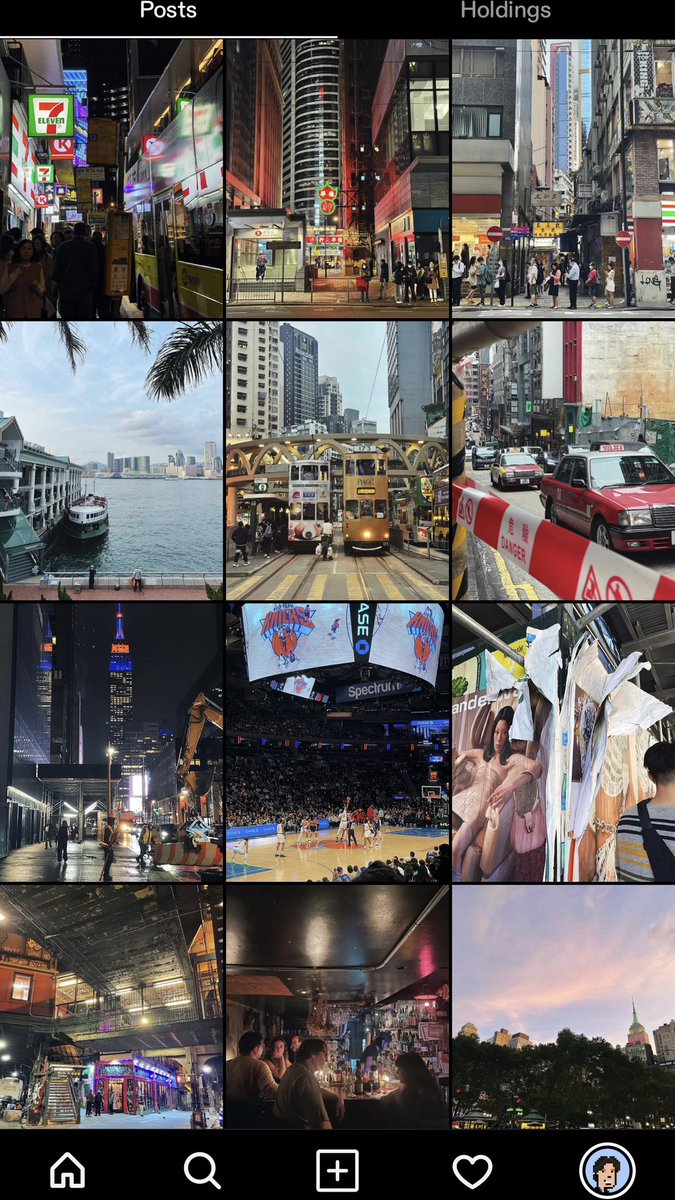Open the elevated subway station post
Viewport: 675px width, 1200px height.
(x=111, y=1006)
